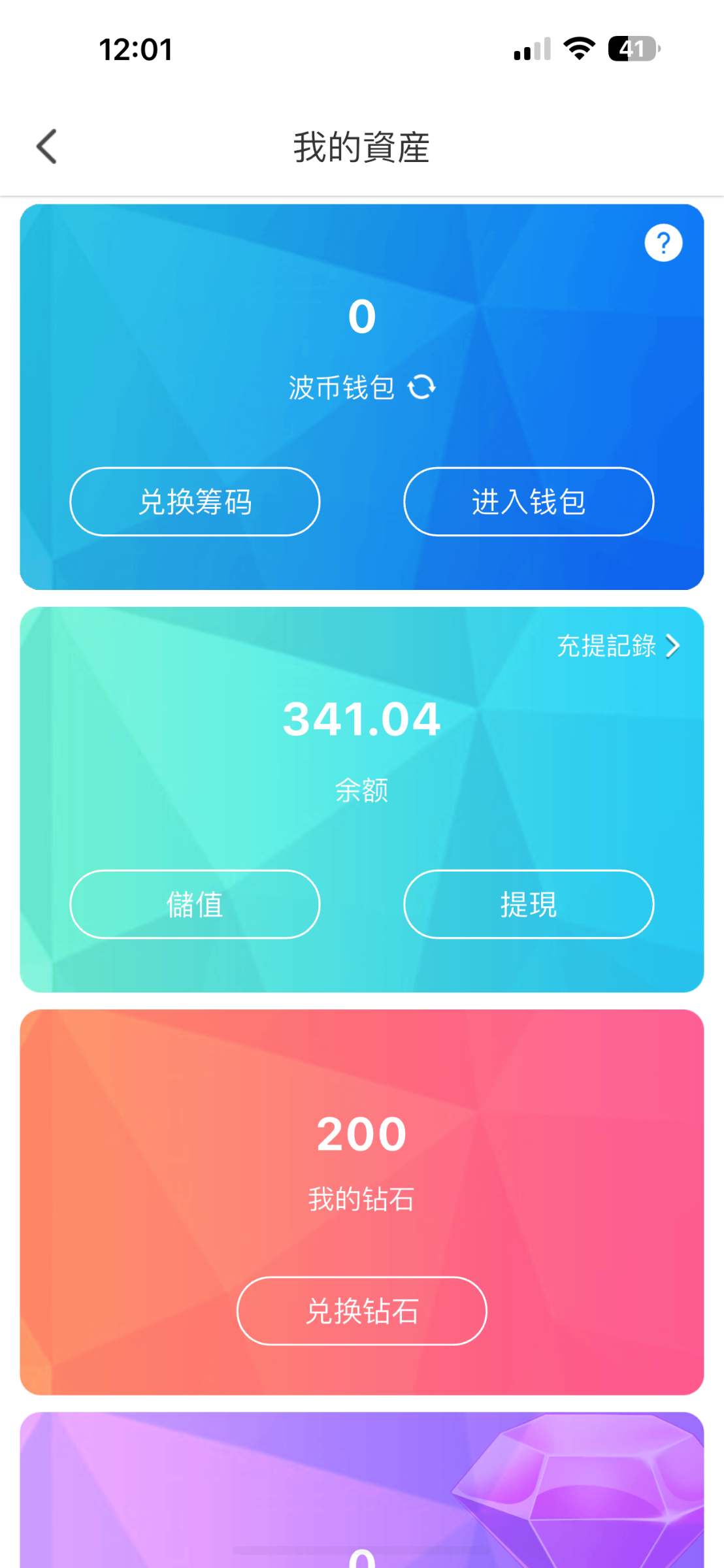Refresh the 波币钱包 balance
724x1568 pixels.
421,387
